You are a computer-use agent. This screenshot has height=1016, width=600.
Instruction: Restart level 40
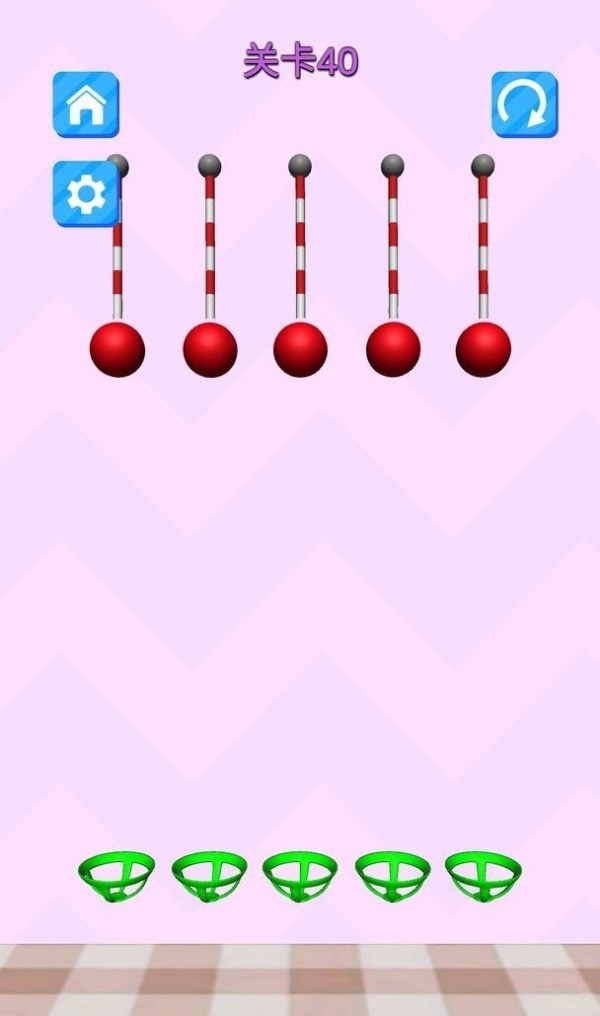tap(524, 104)
